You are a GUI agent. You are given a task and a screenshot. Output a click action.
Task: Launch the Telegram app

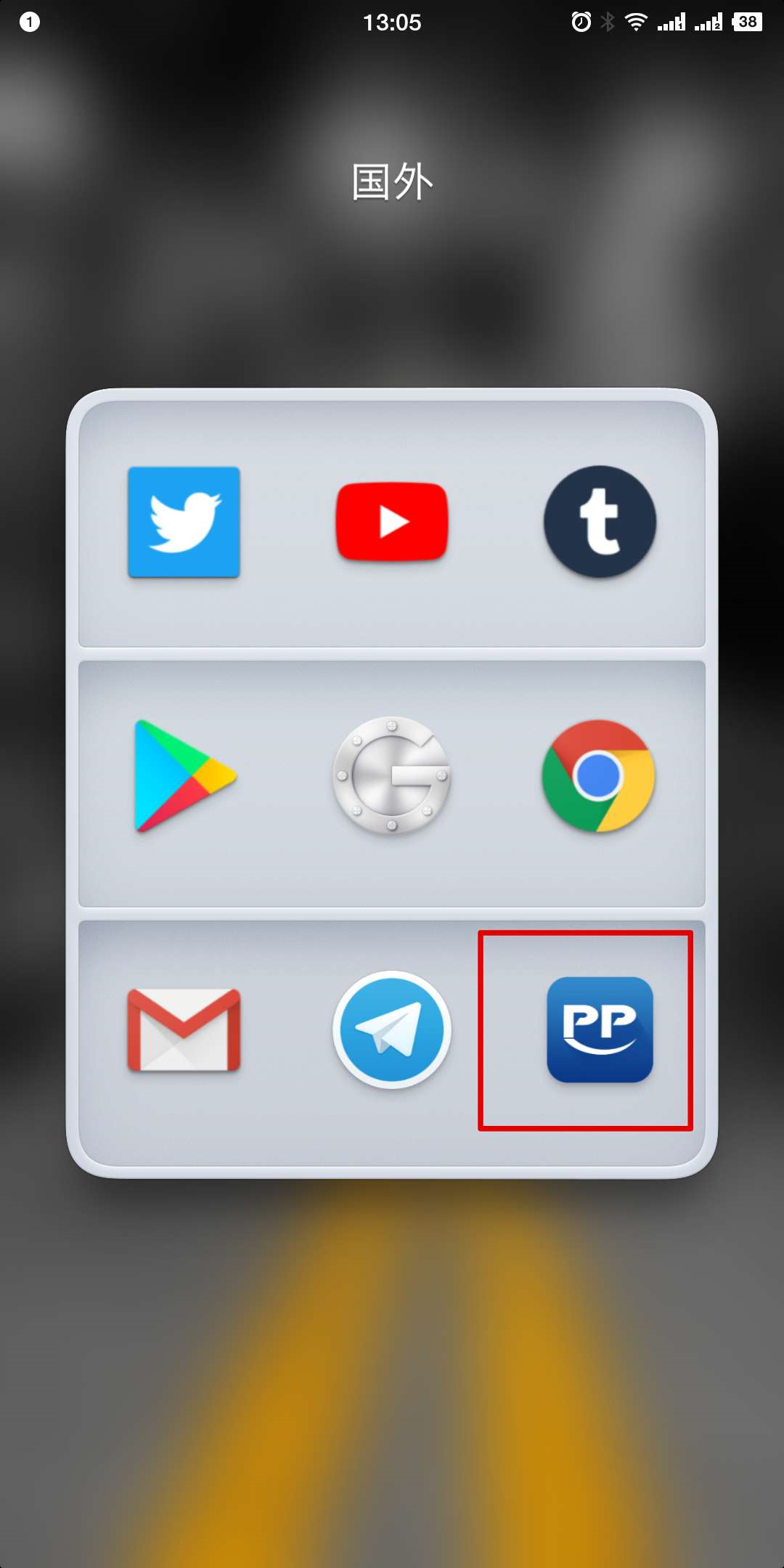(x=392, y=1029)
